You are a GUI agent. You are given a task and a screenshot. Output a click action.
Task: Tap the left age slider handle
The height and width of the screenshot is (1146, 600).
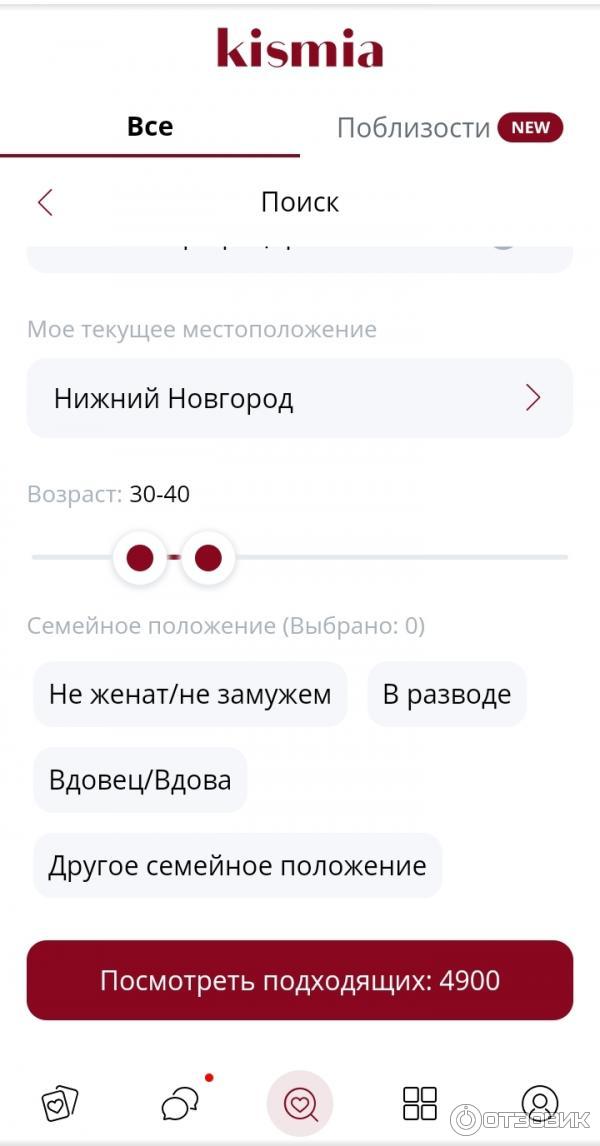tap(141, 557)
